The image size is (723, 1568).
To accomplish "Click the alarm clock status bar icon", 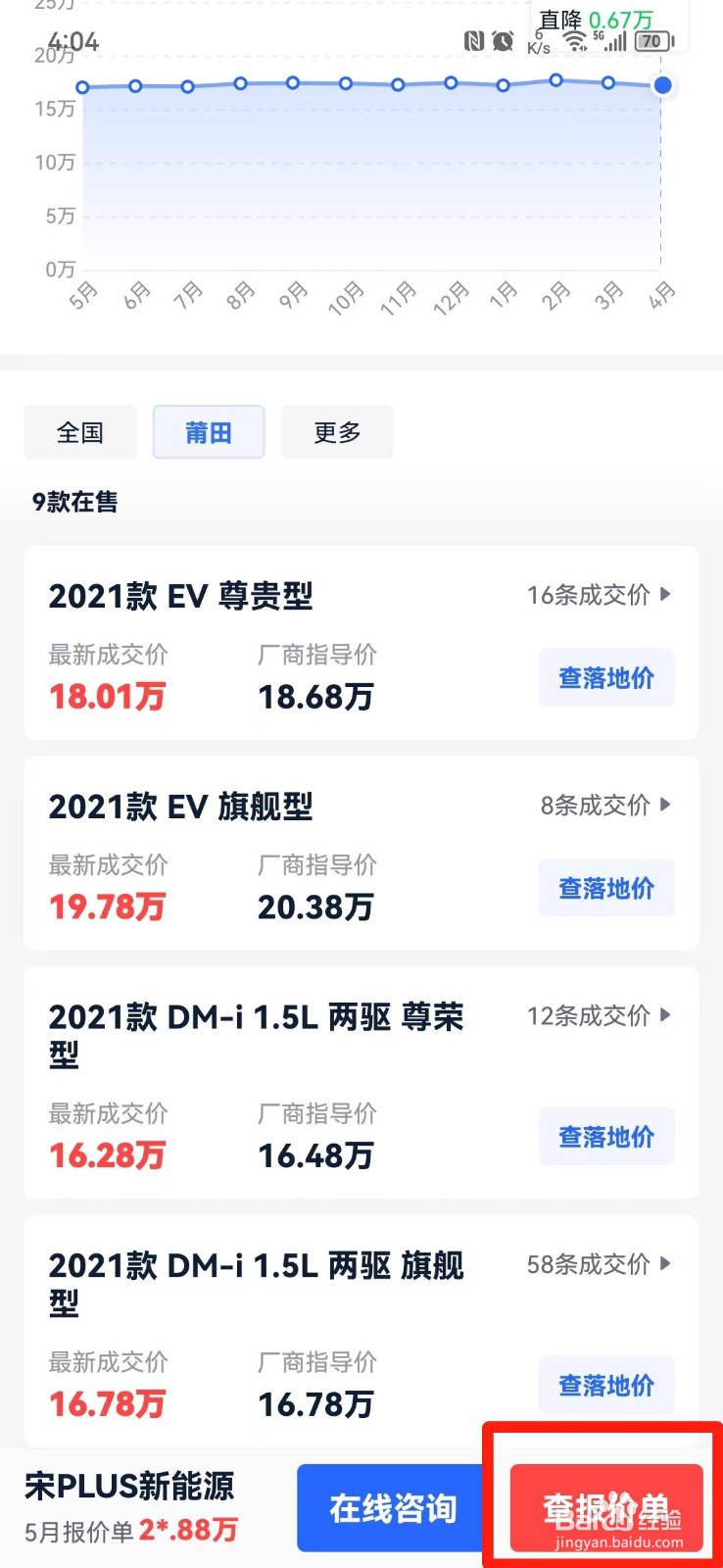I will (x=503, y=41).
